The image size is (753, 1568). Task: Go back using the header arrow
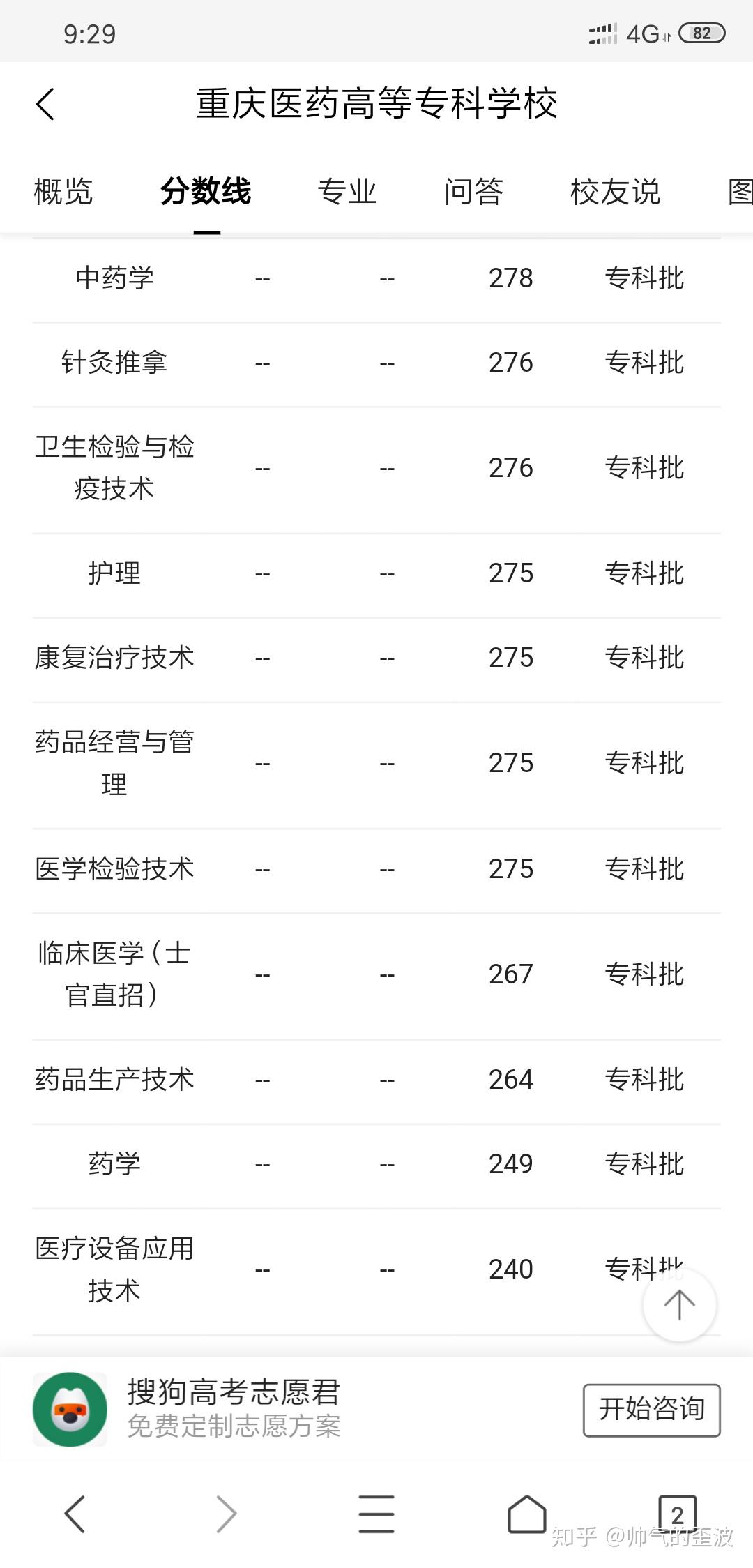46,105
